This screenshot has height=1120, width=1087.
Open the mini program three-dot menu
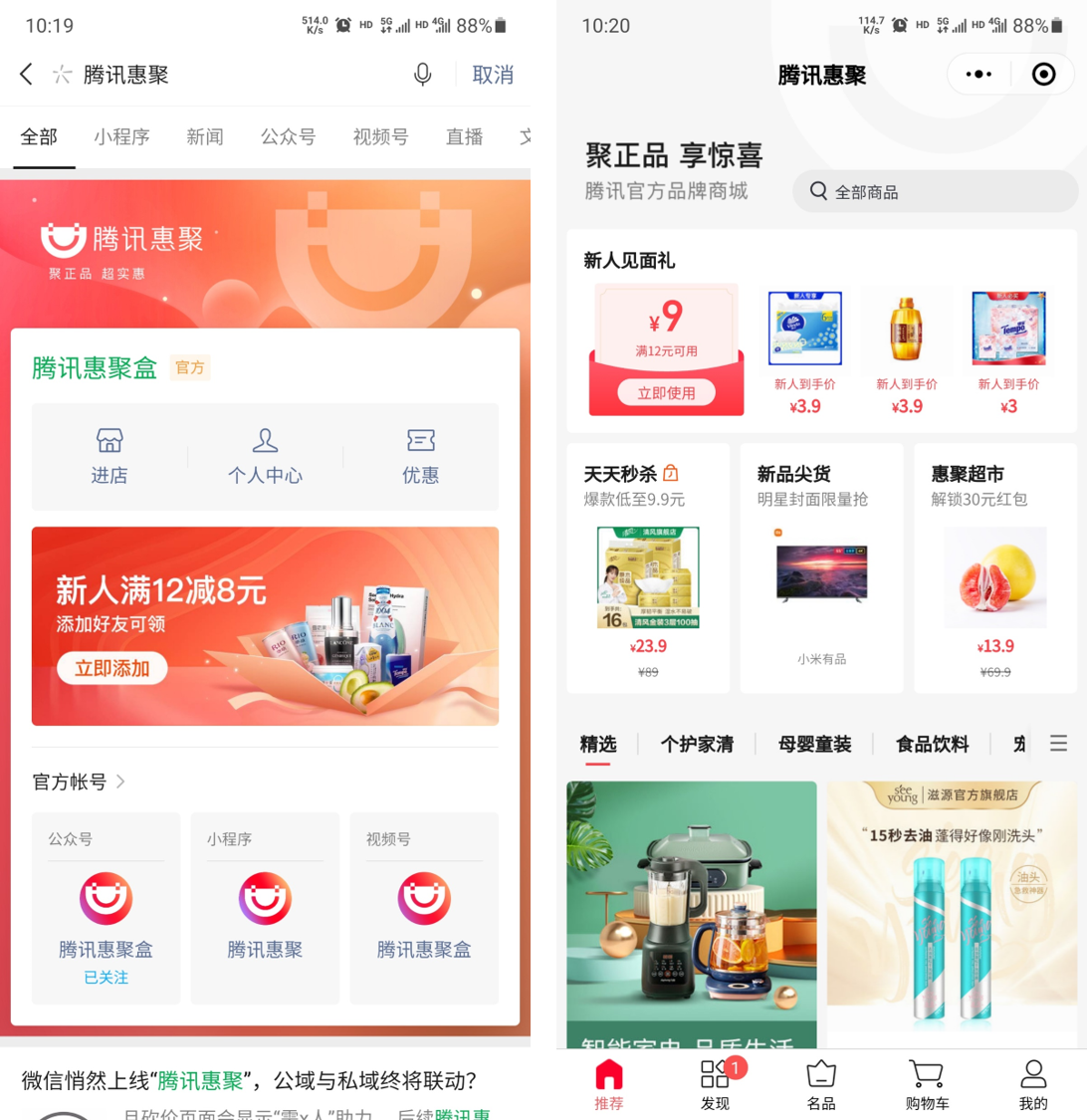978,75
